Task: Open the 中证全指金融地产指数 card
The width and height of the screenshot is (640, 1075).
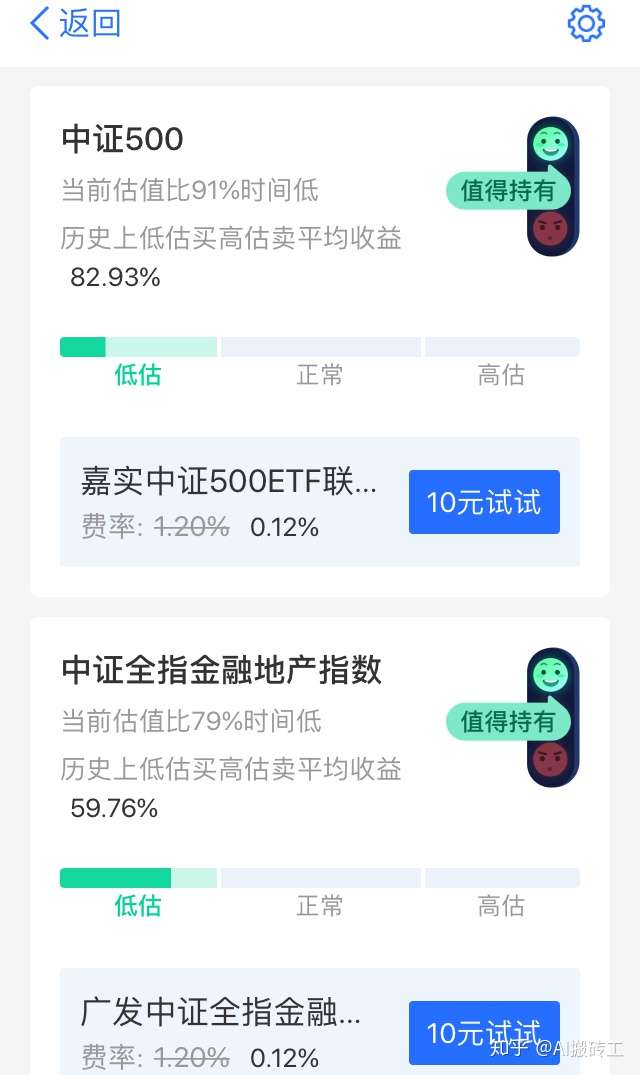Action: point(320,846)
